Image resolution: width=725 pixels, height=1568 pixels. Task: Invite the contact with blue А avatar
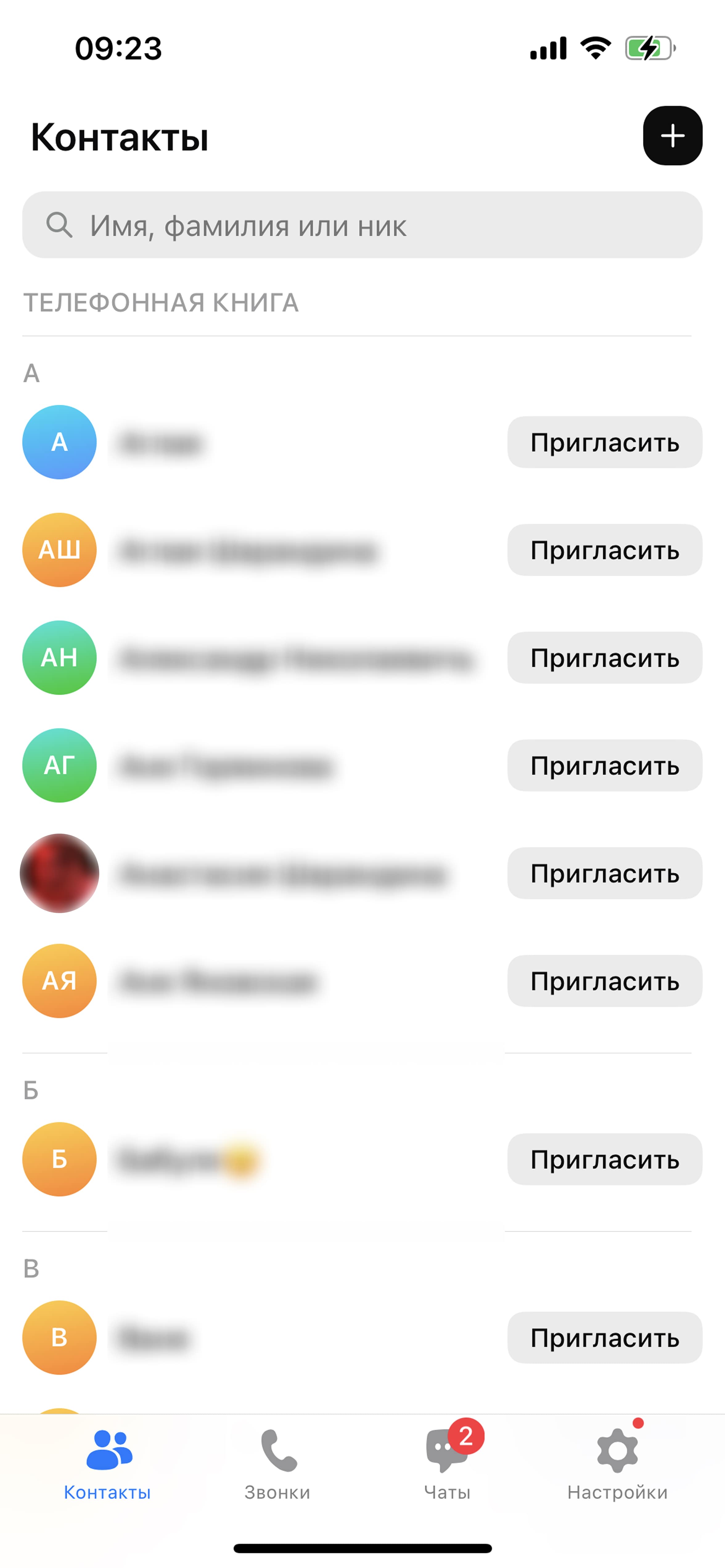point(604,443)
